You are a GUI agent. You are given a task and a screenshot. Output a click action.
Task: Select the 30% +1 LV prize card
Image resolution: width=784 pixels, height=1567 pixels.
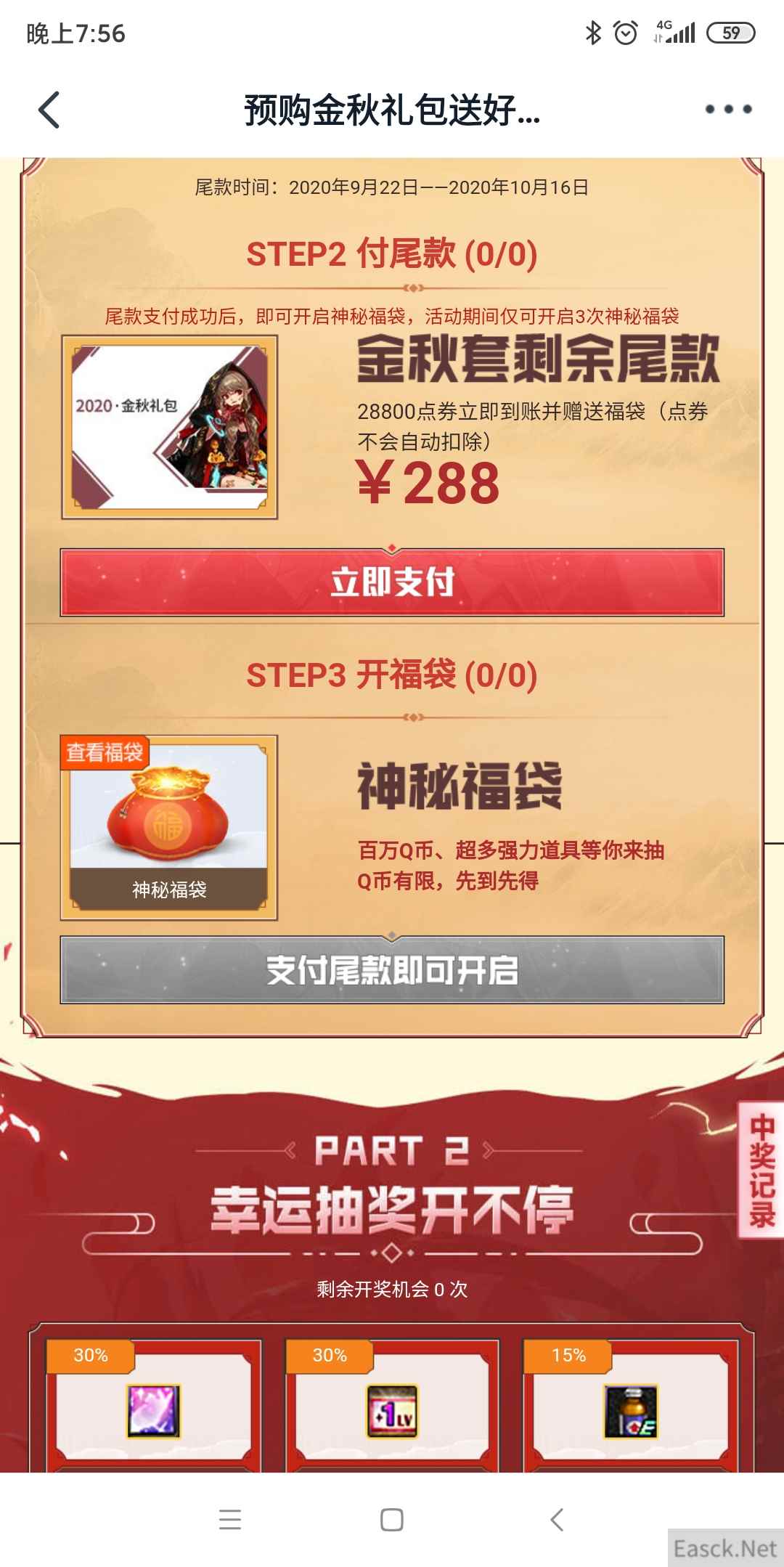pyautogui.click(x=392, y=1401)
